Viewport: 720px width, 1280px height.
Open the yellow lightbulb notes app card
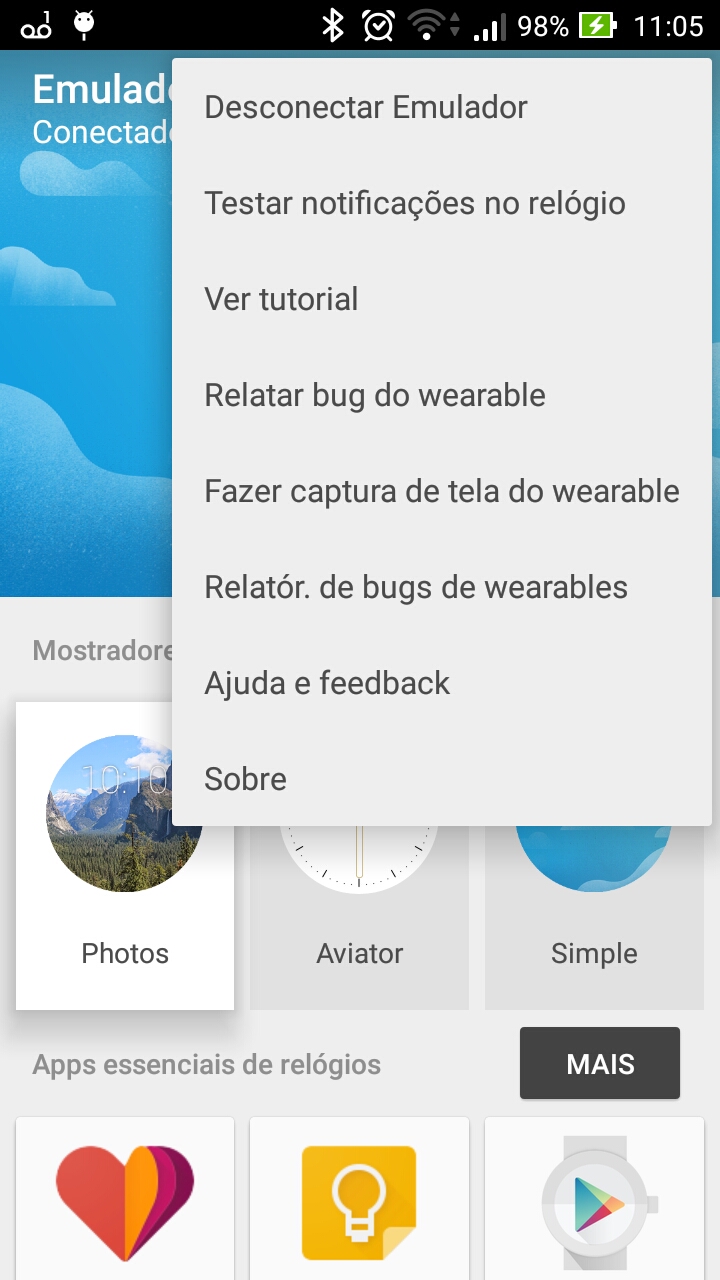pos(360,1198)
